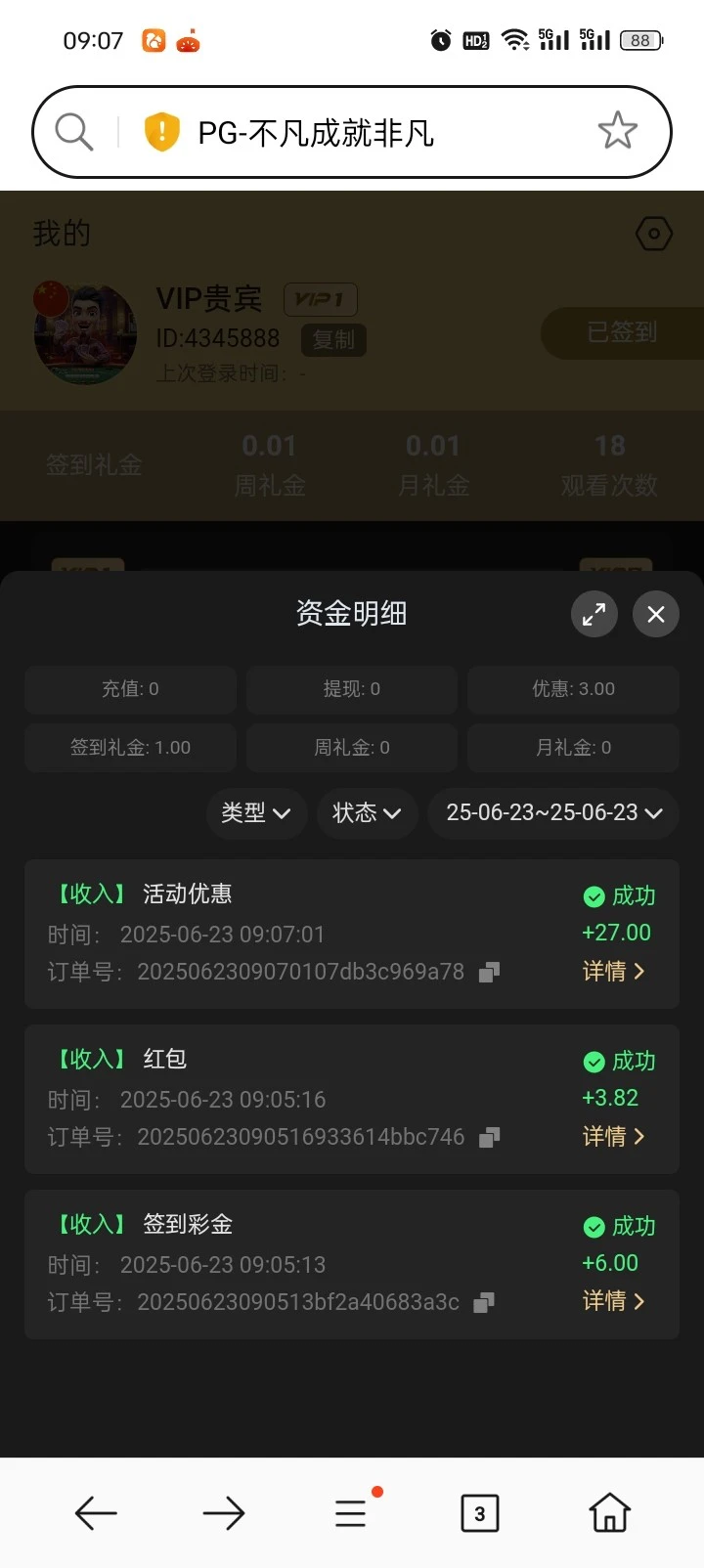
Task: Star the current page as favorite
Action: [x=617, y=130]
